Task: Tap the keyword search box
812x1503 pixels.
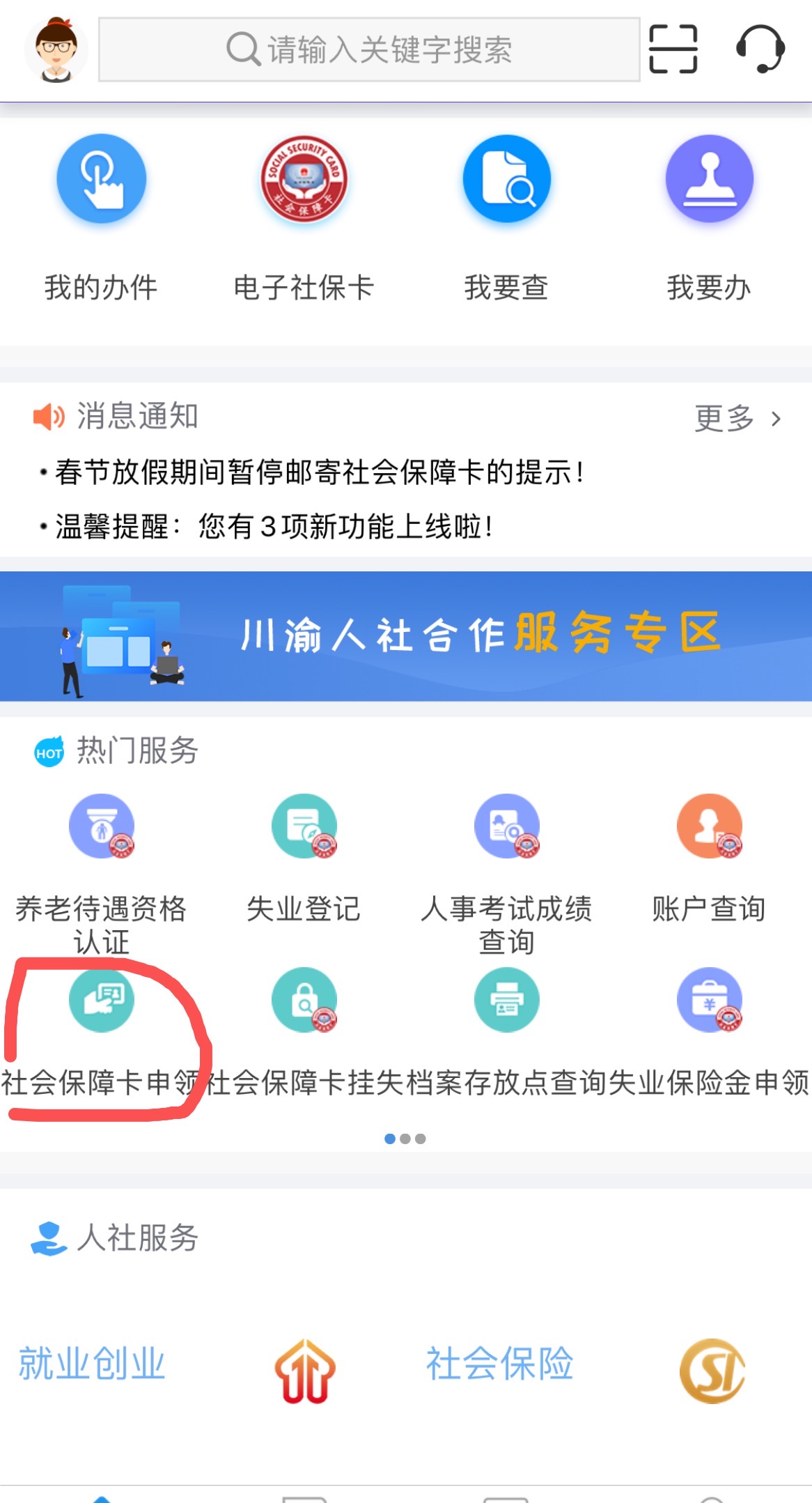Action: click(369, 50)
